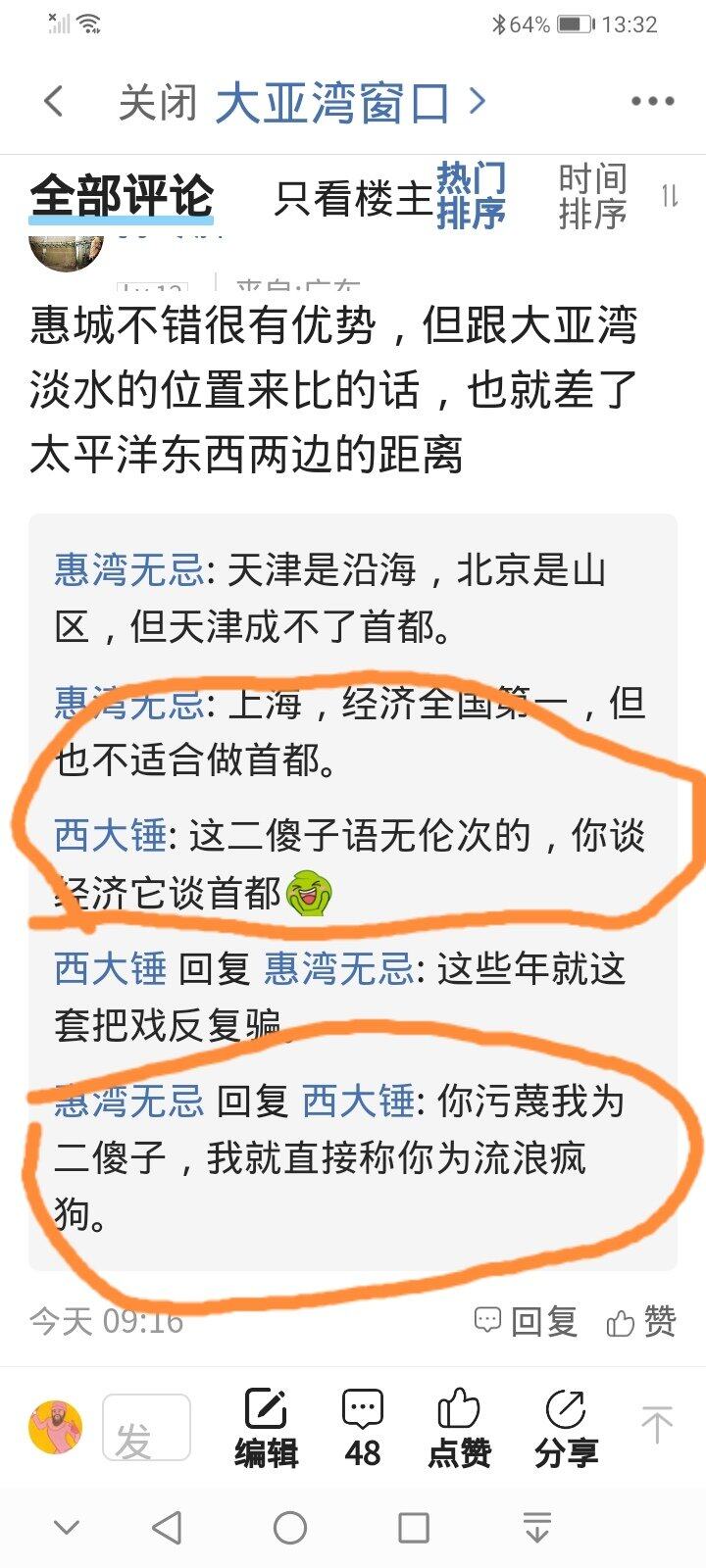Open the comment input field 发
Image resolution: width=706 pixels, height=1568 pixels.
click(x=146, y=1429)
